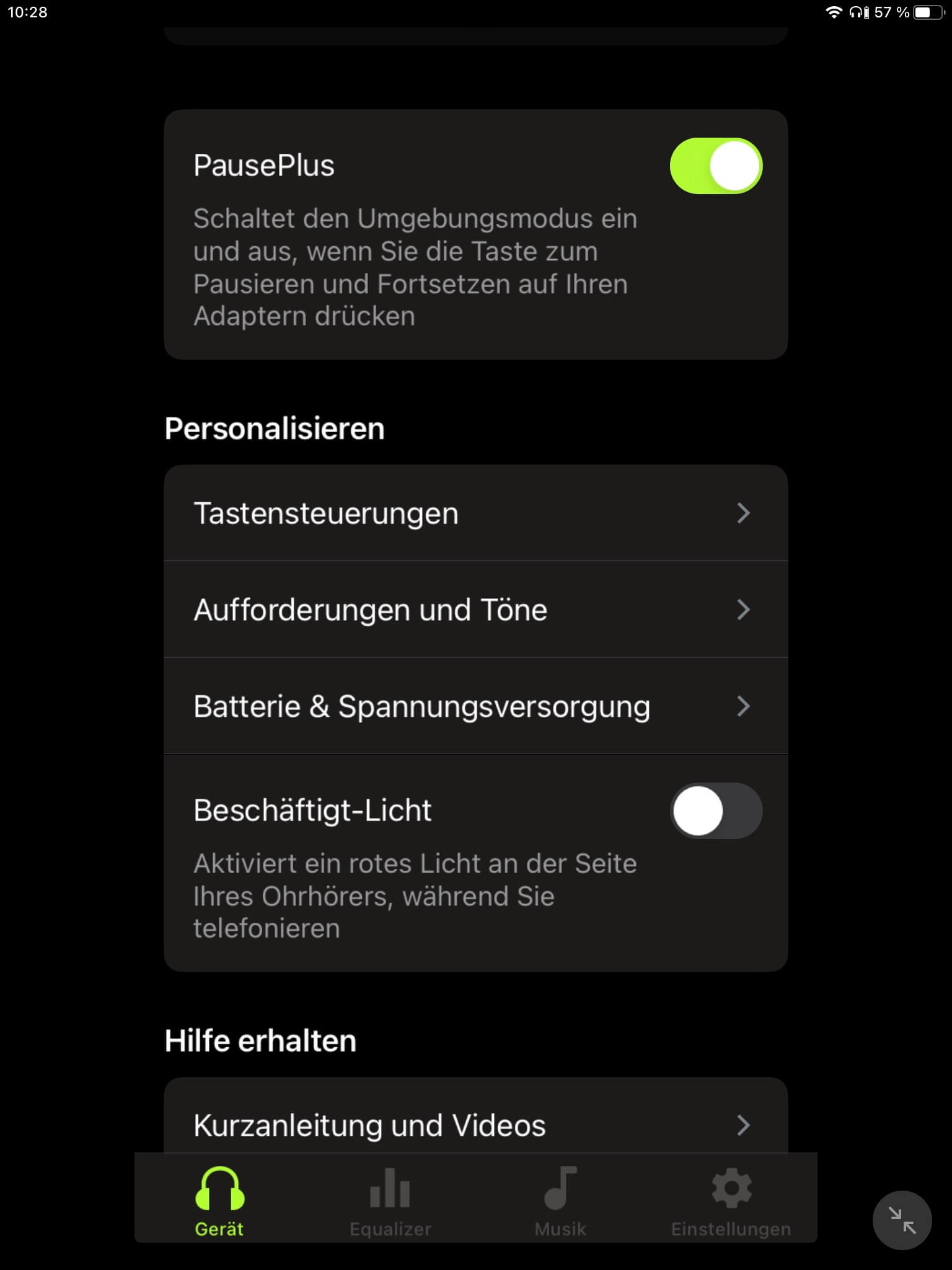Switch to the Einstellungen tab
952x1270 pixels.
pos(731,1201)
